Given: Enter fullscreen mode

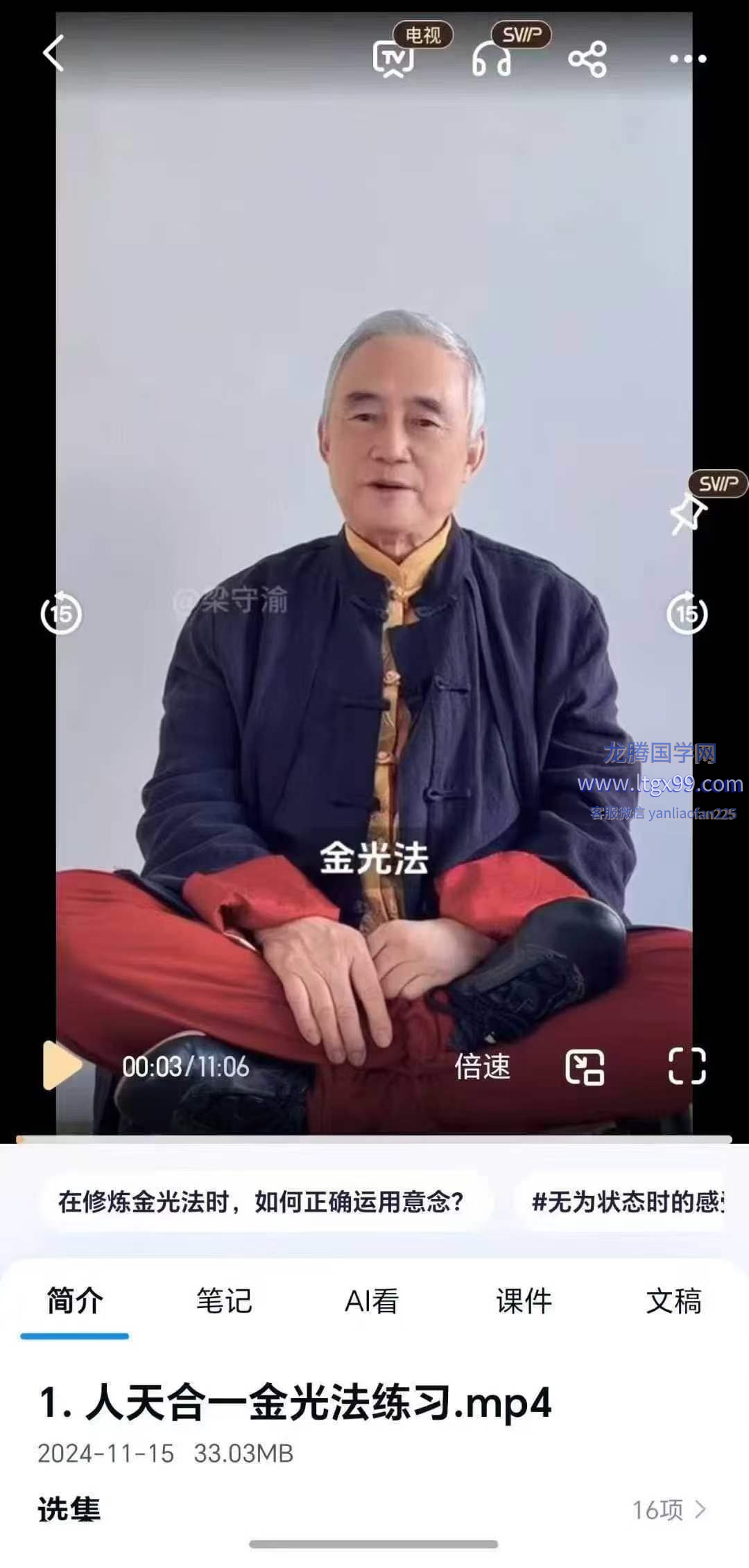Looking at the screenshot, I should (687, 1066).
